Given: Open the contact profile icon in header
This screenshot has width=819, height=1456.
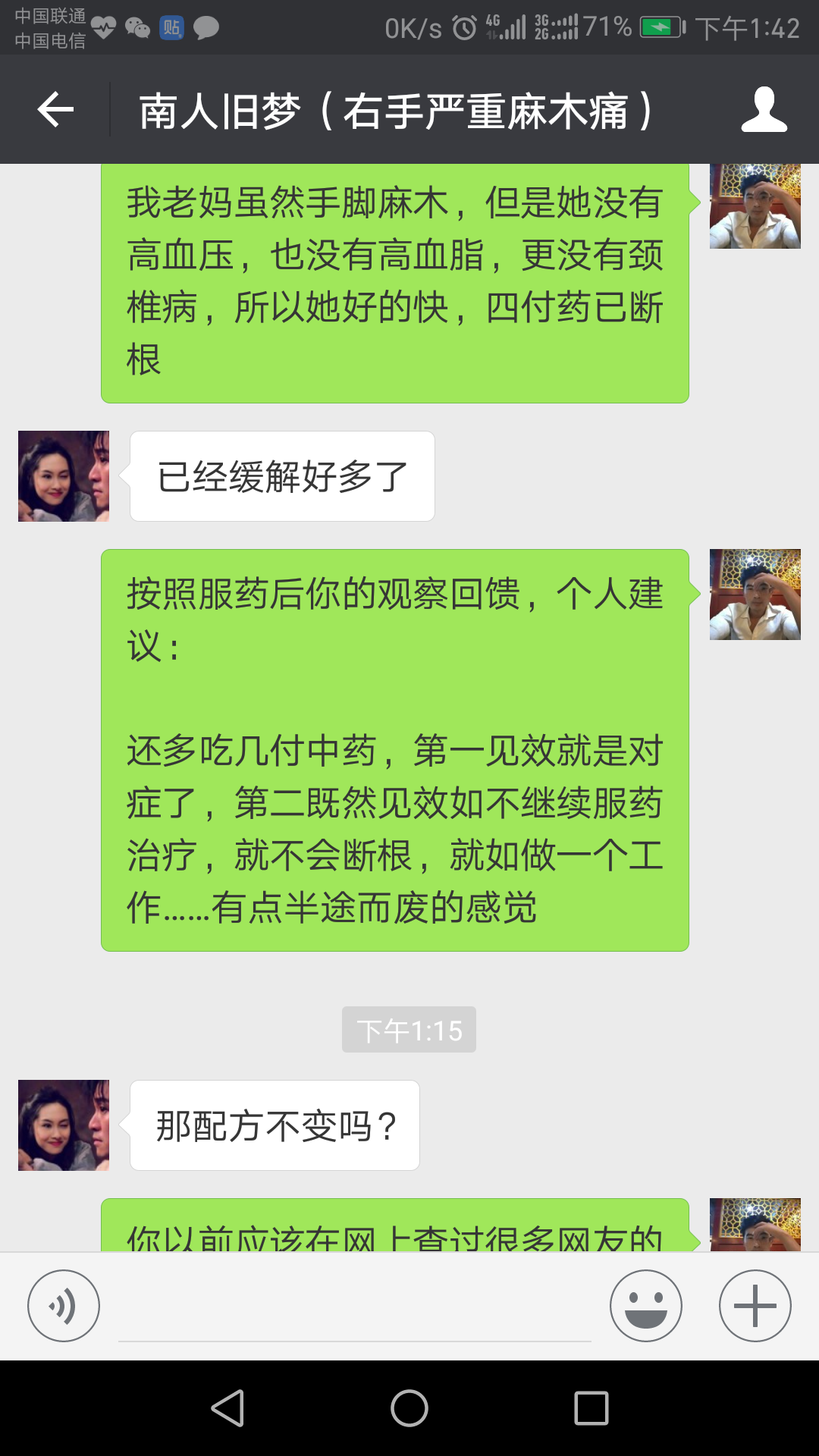Looking at the screenshot, I should [764, 110].
